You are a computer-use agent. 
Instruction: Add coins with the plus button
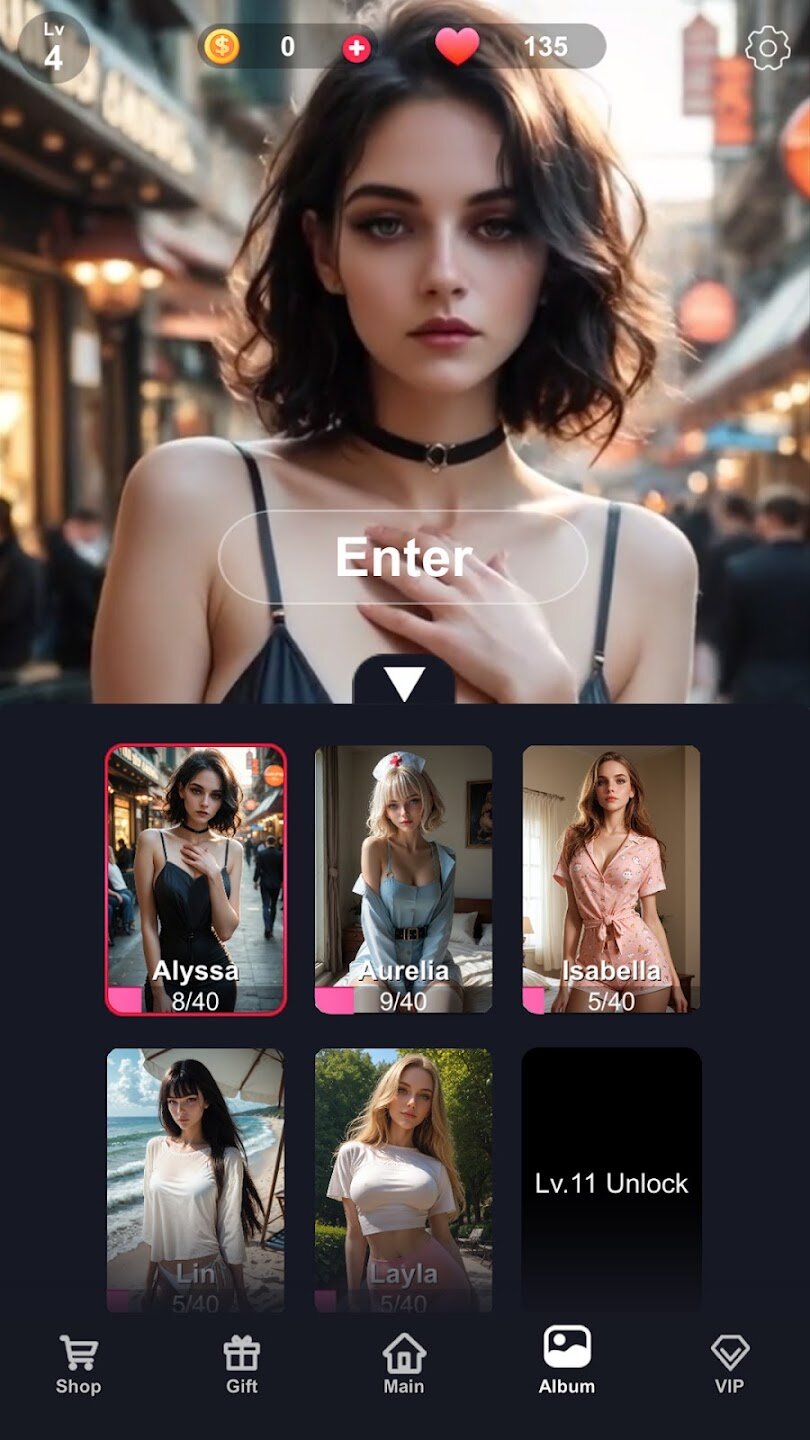coord(357,47)
